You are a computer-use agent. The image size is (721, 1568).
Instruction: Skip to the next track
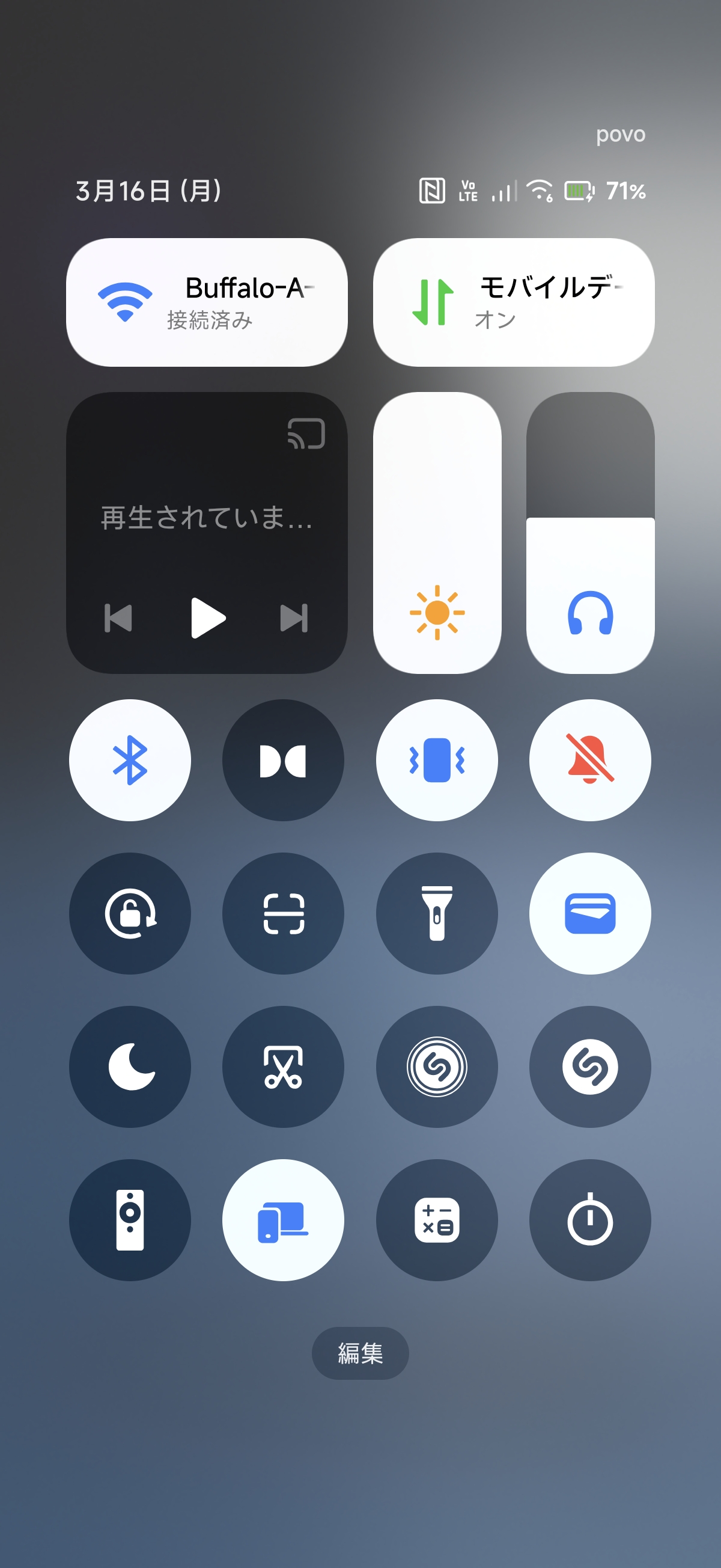[x=294, y=618]
